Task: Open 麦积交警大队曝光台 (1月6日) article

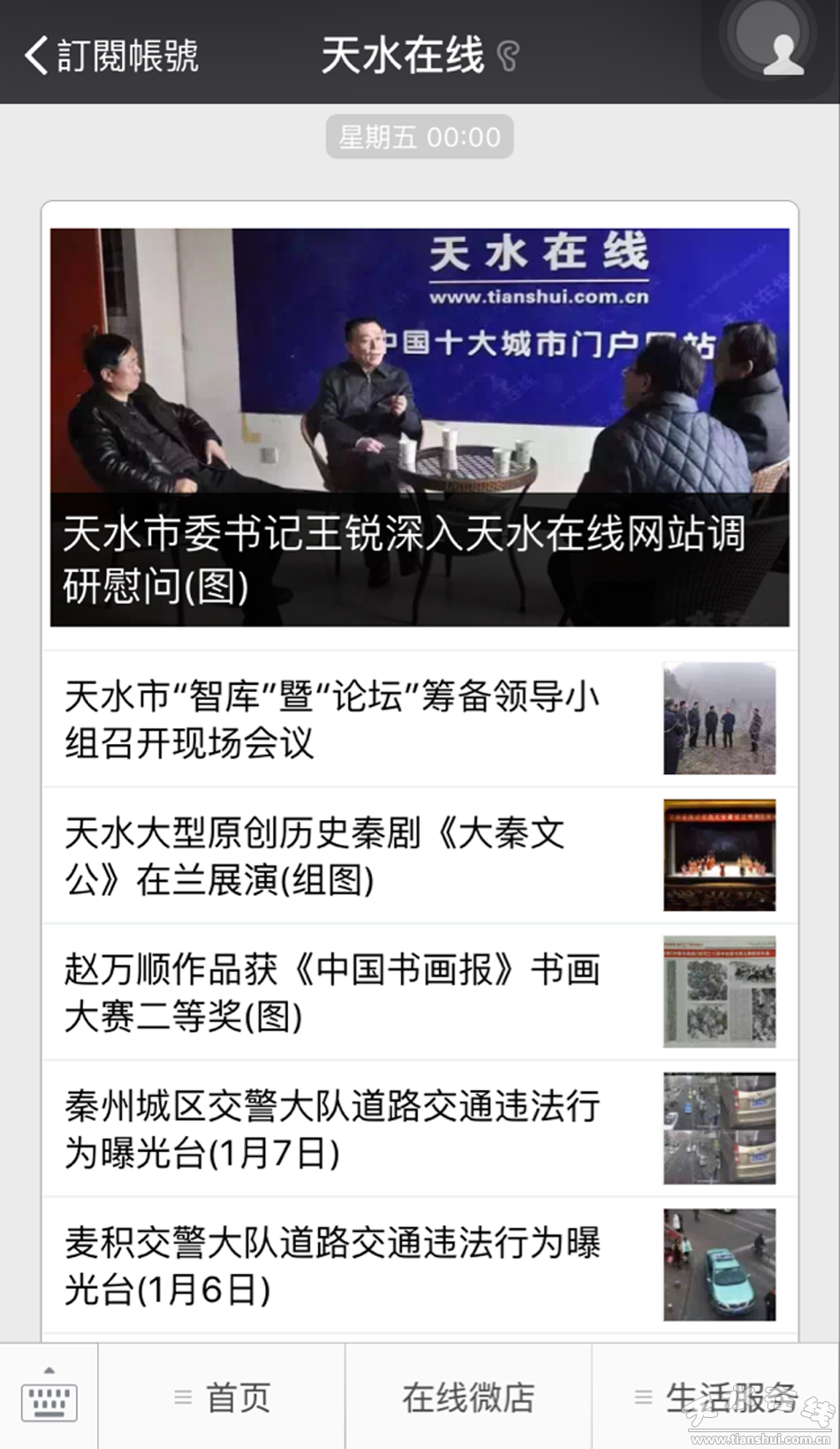Action: pyautogui.click(x=419, y=1265)
